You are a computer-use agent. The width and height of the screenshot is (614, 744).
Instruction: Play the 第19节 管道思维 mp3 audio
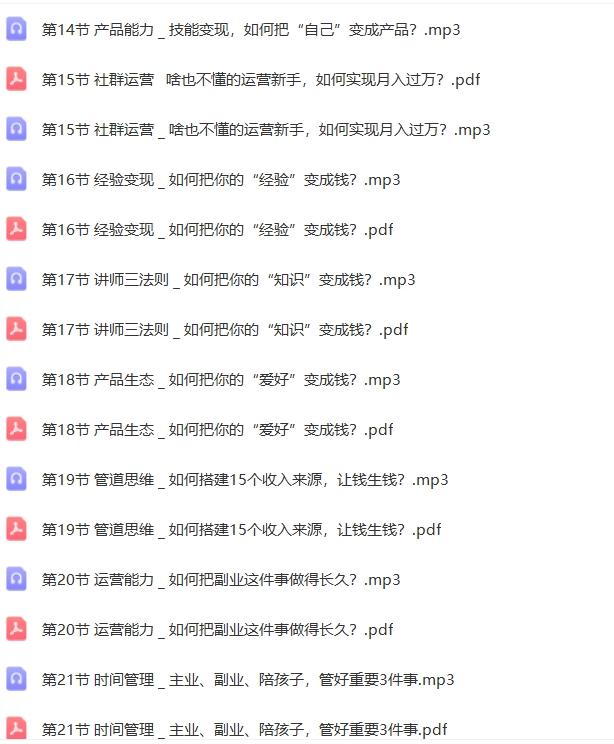245,480
